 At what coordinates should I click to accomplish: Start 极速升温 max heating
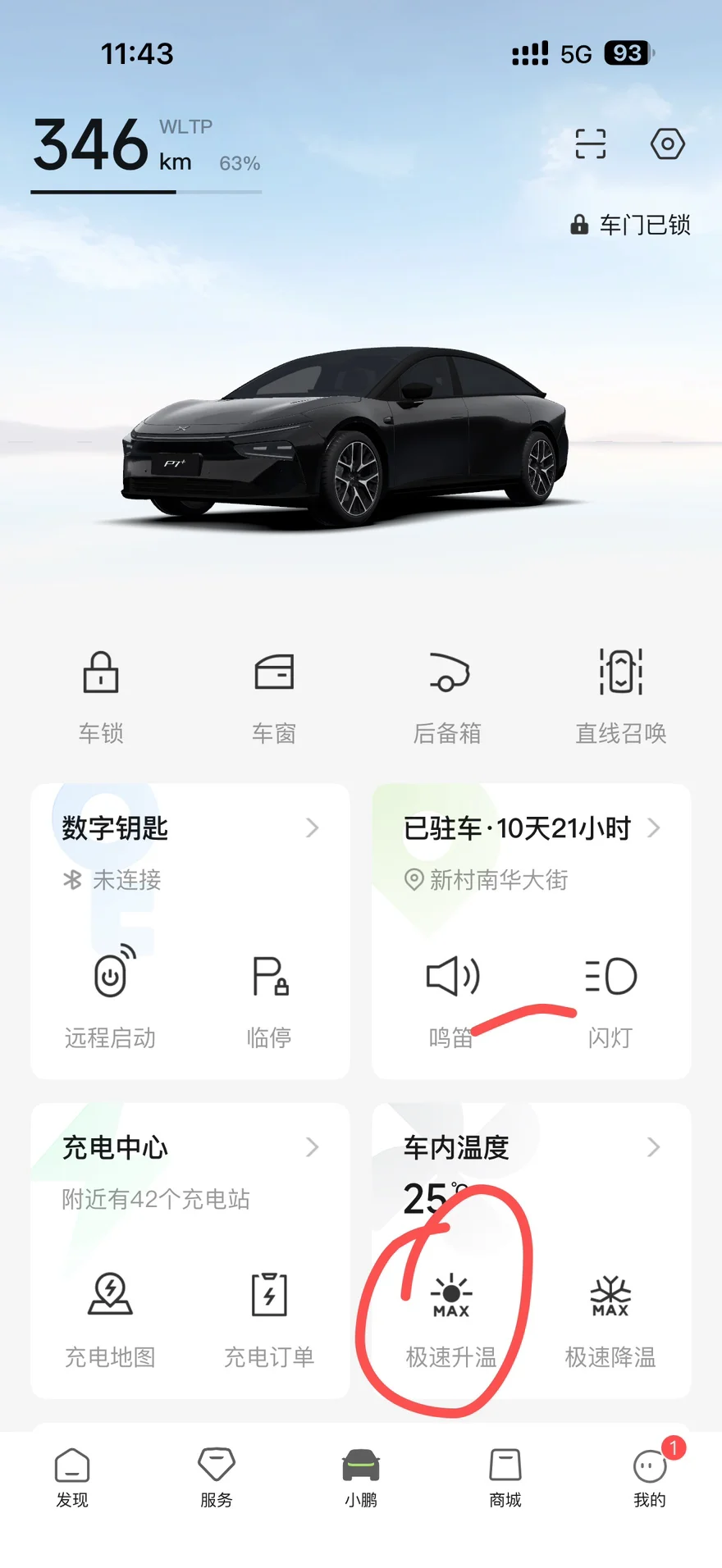[451, 1314]
